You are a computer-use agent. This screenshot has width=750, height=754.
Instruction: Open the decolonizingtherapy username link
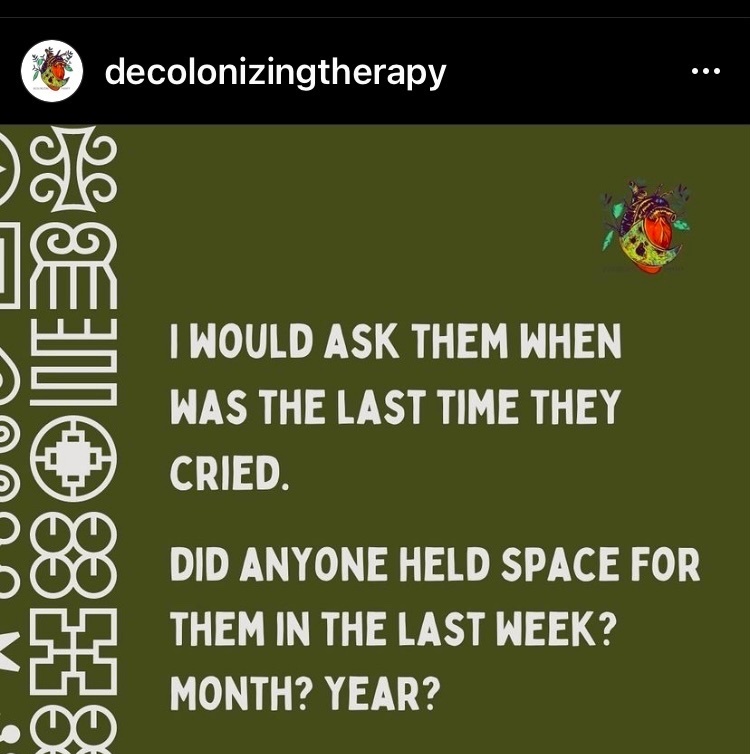pos(275,73)
